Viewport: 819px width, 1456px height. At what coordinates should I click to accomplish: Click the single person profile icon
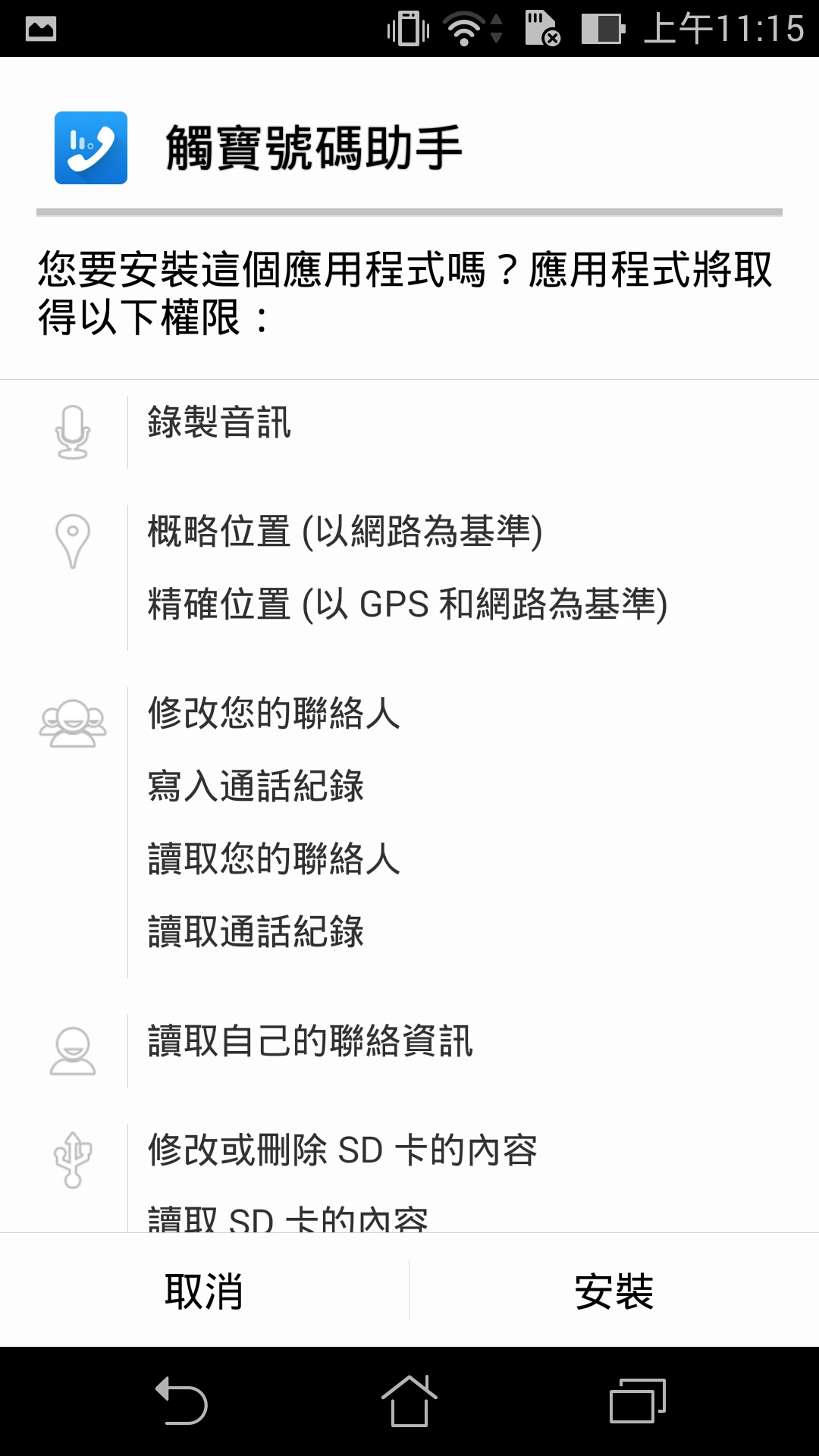tap(72, 1050)
